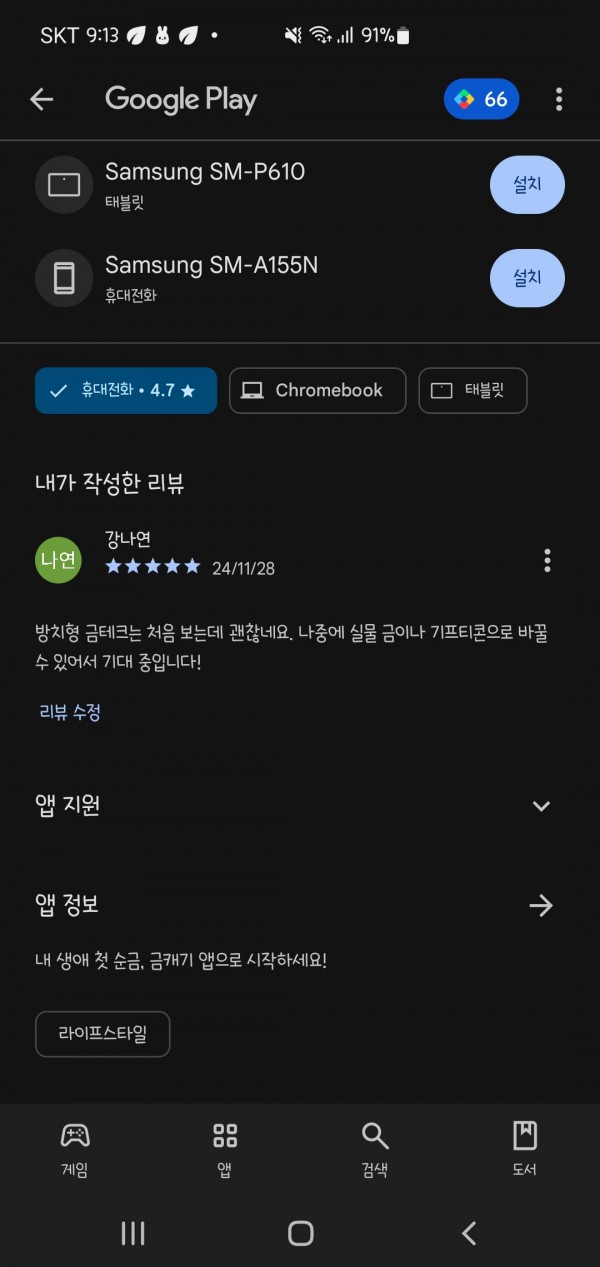Open recent apps from the navigation bar
Screen dimensions: 600x1267
pyautogui.click(x=133, y=1233)
